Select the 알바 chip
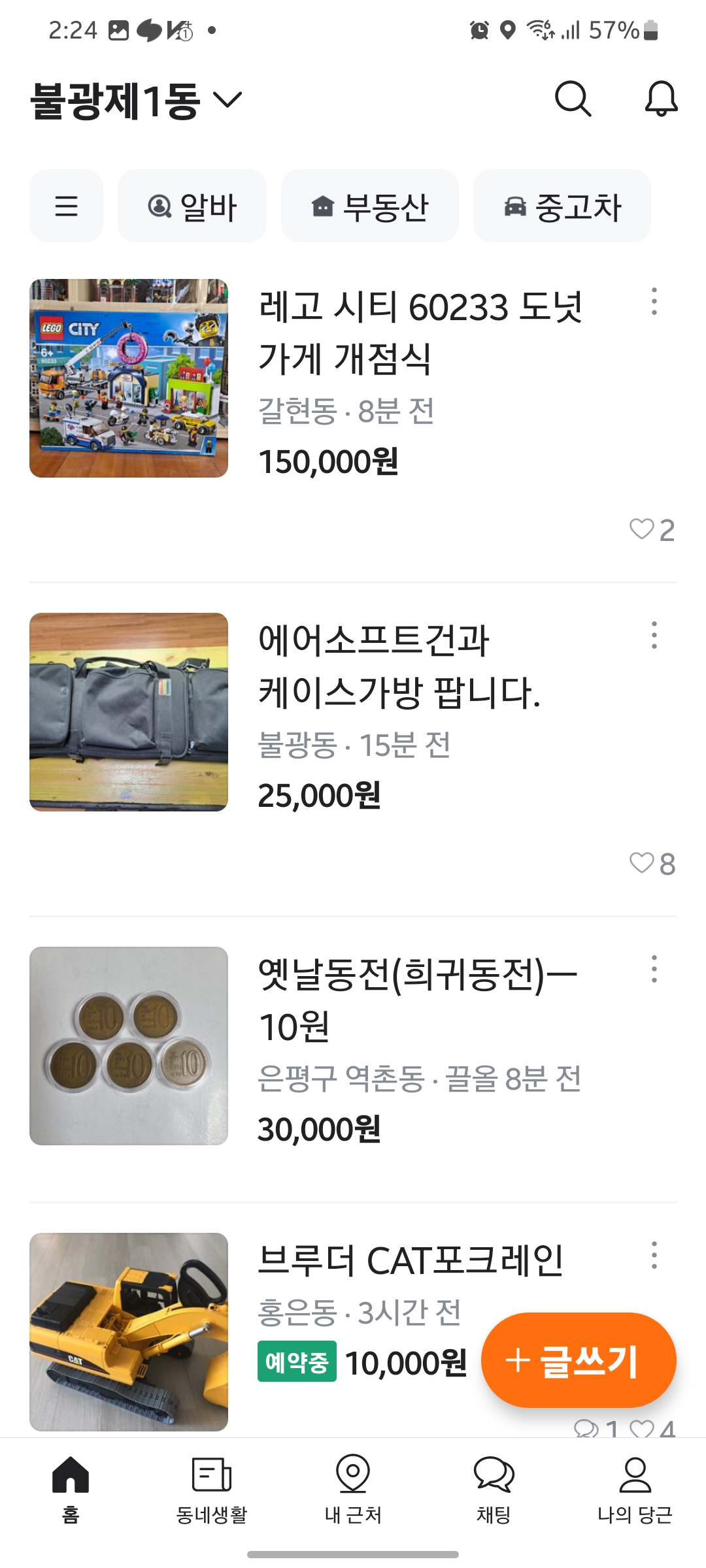Screen dimensions: 706x1568 coord(192,206)
